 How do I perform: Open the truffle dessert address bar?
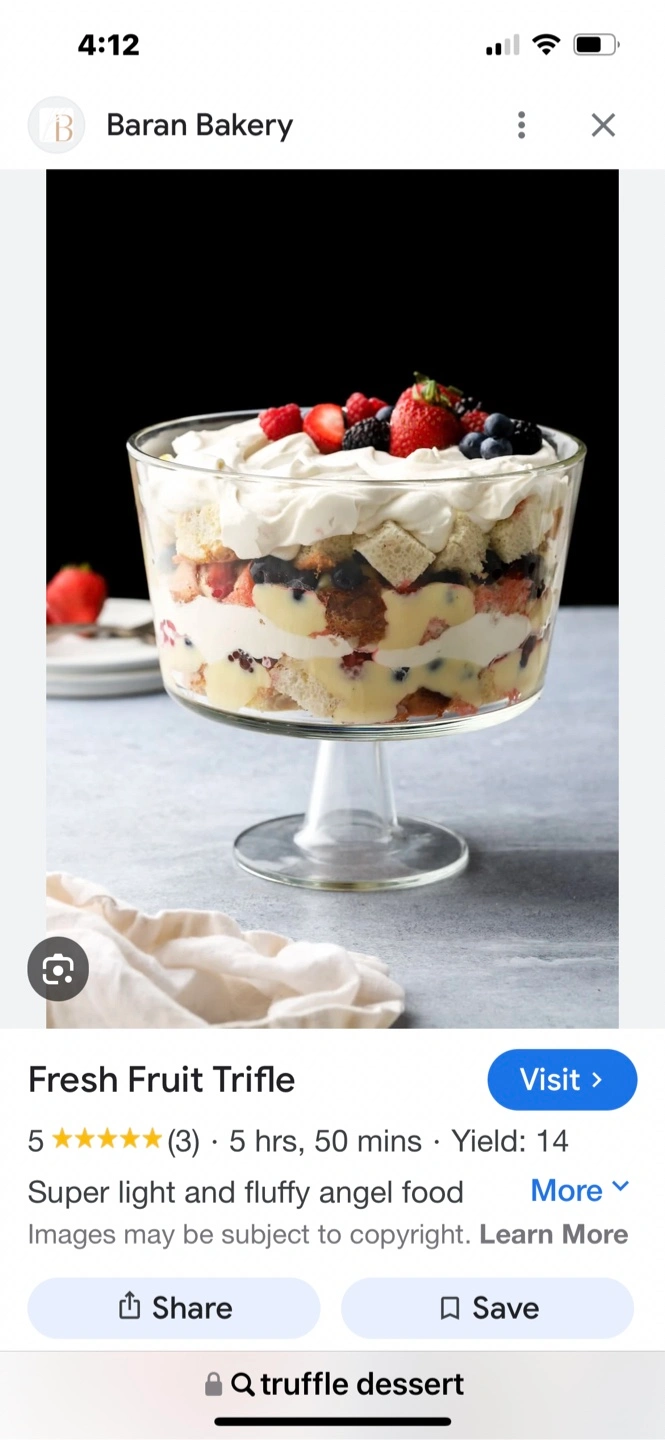coord(333,1384)
